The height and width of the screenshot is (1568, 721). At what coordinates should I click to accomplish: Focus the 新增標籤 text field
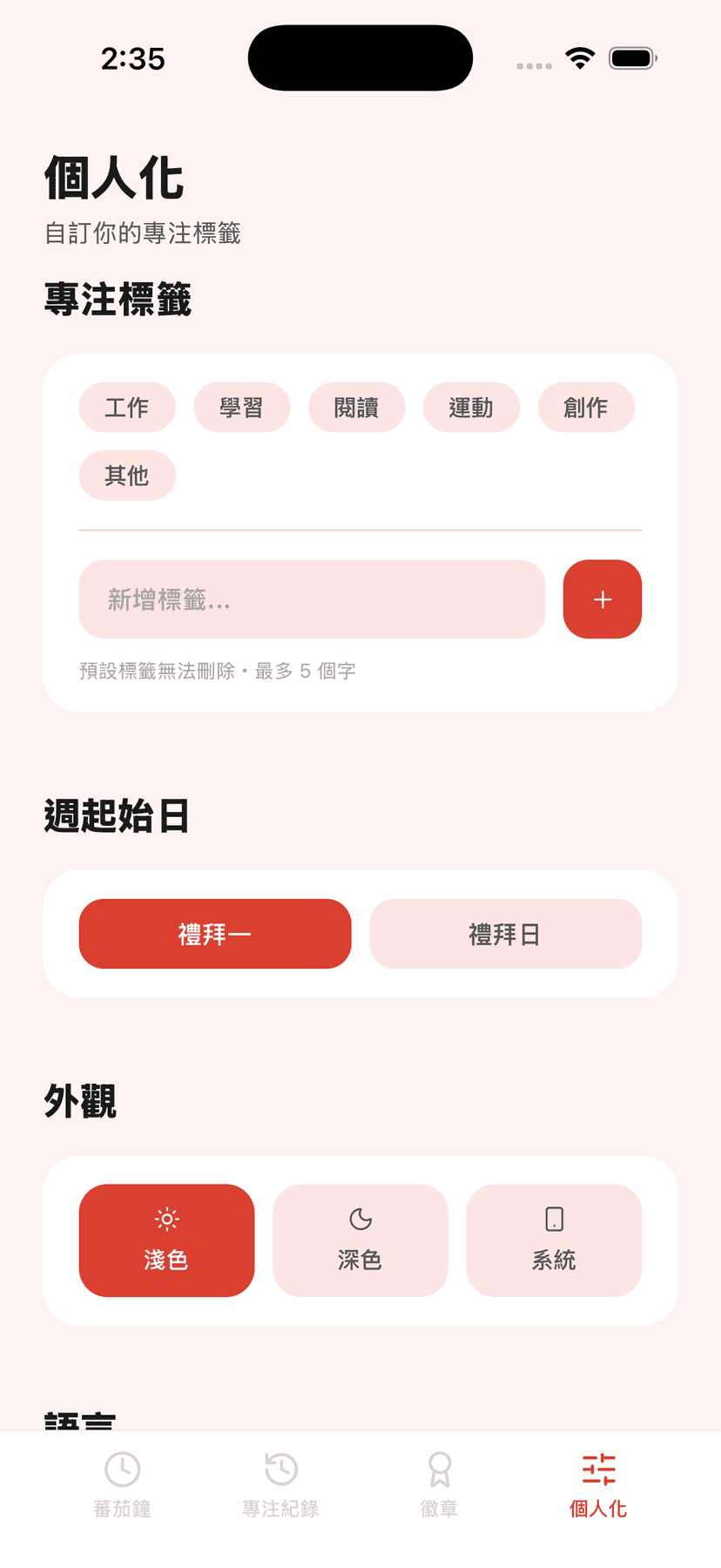(x=312, y=599)
